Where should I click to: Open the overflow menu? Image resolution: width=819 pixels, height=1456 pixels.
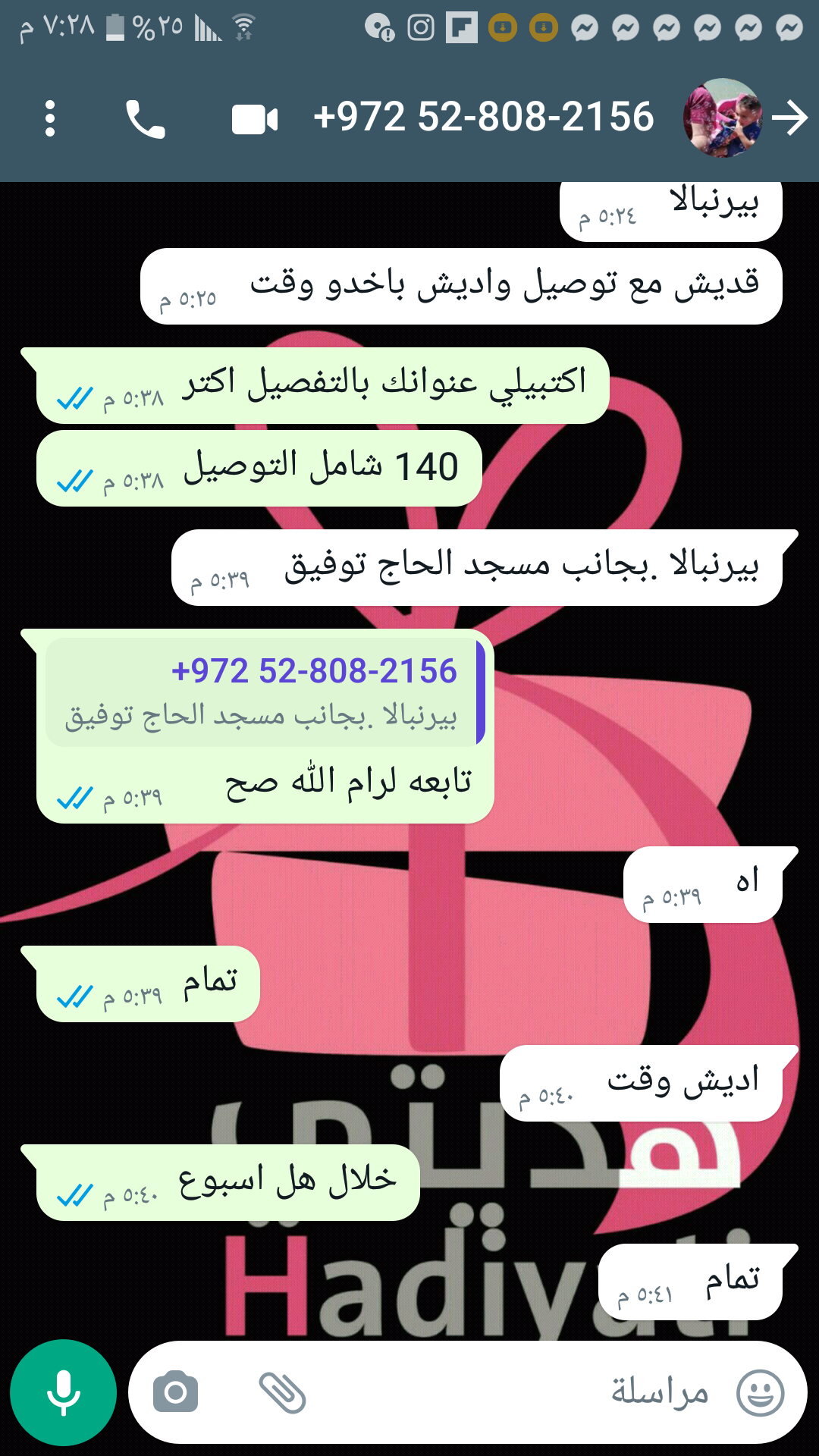click(50, 119)
